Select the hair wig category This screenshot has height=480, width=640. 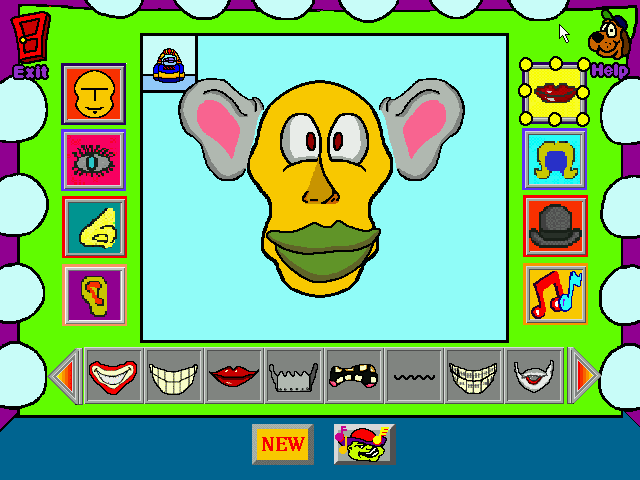pyautogui.click(x=554, y=160)
